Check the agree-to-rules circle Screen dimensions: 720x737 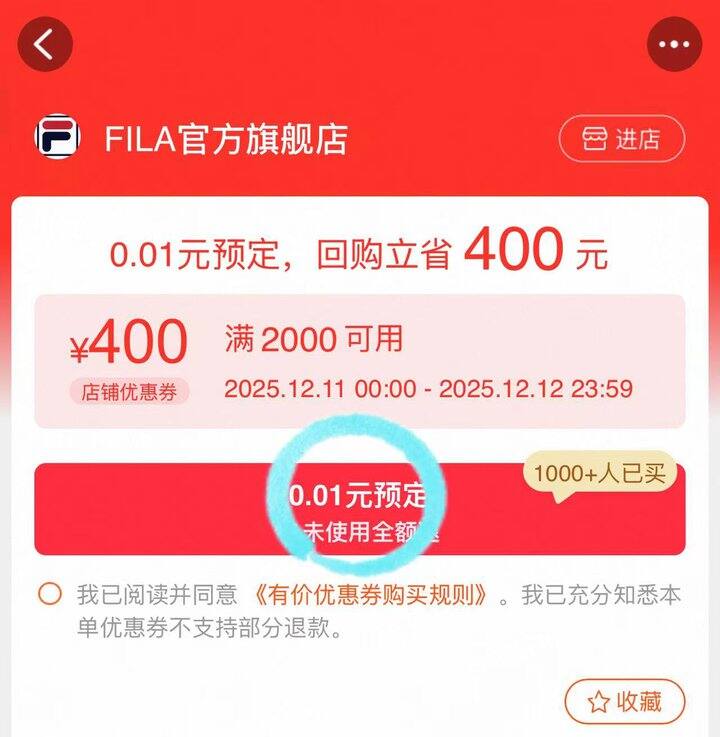click(50, 594)
